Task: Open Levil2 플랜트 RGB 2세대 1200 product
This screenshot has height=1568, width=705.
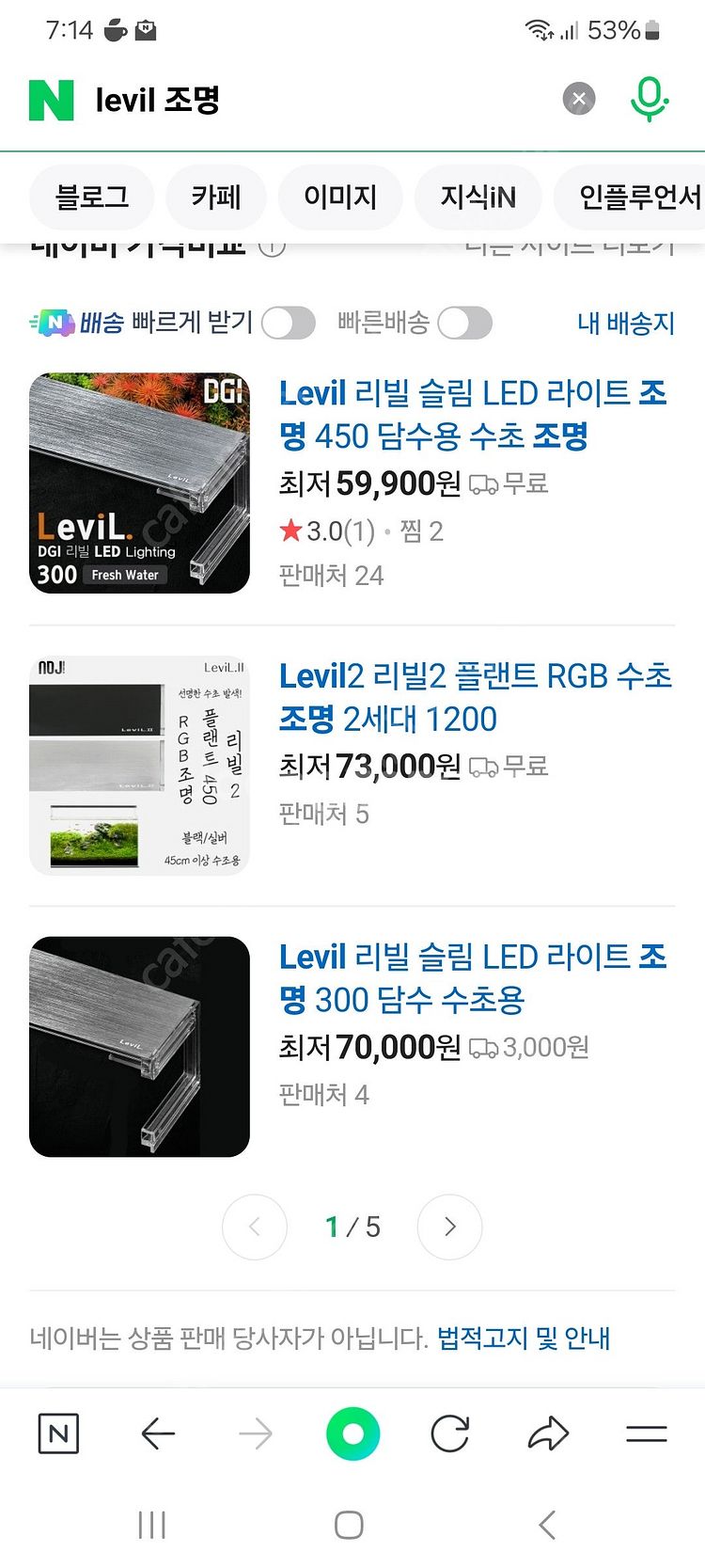Action: [475, 697]
